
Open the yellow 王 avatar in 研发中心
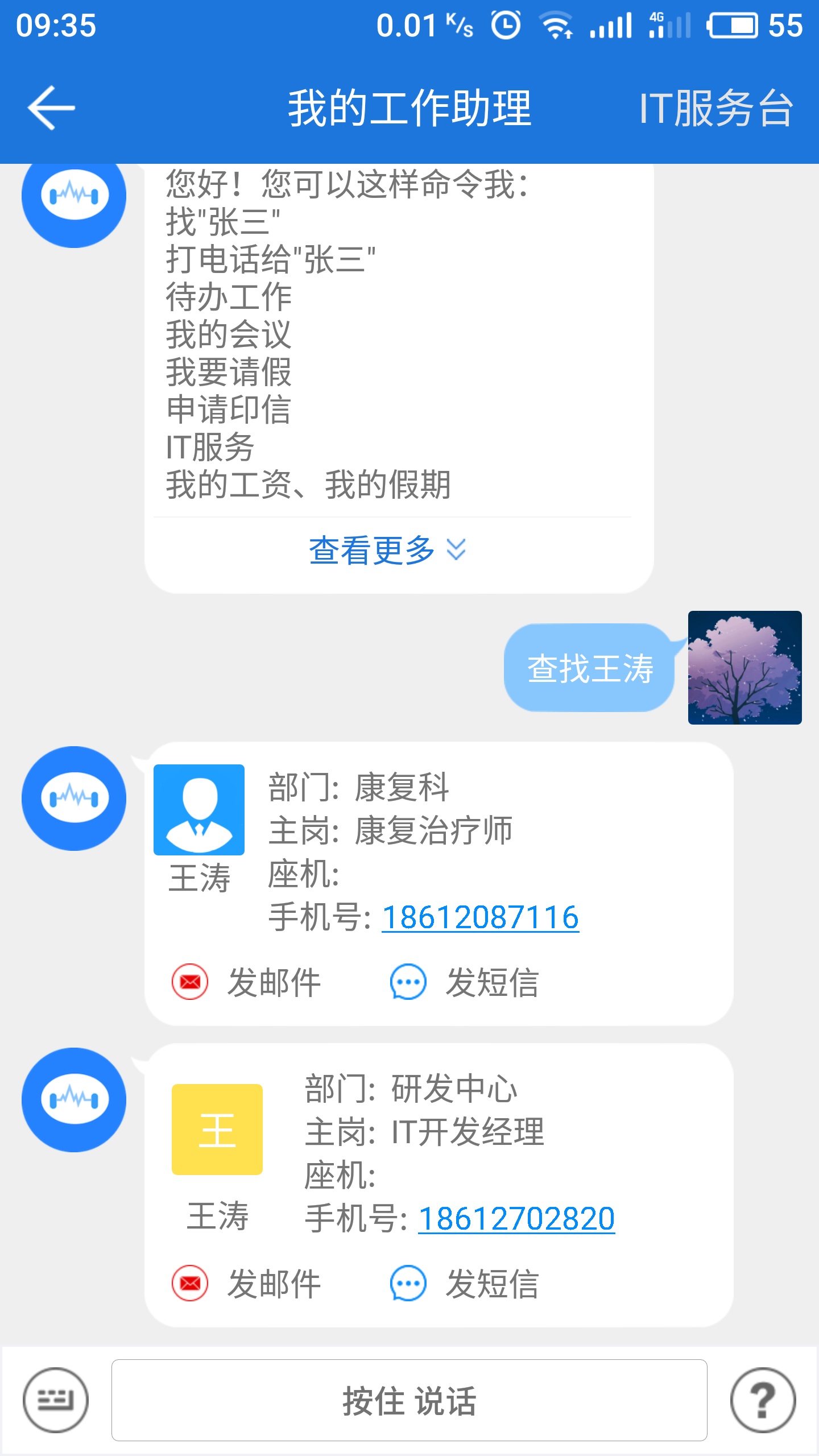(217, 1129)
